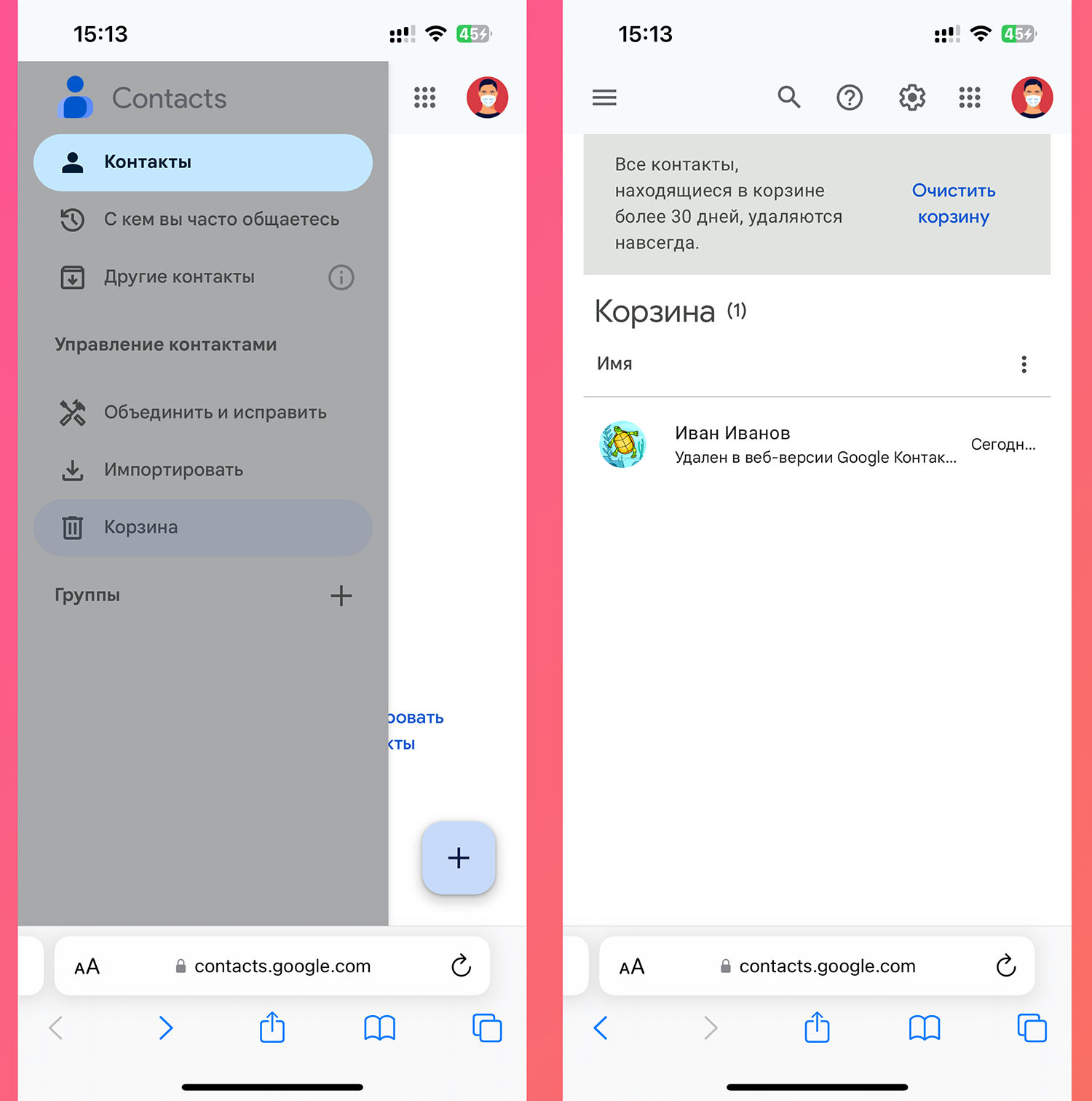Open the help question-mark icon

coord(850,98)
